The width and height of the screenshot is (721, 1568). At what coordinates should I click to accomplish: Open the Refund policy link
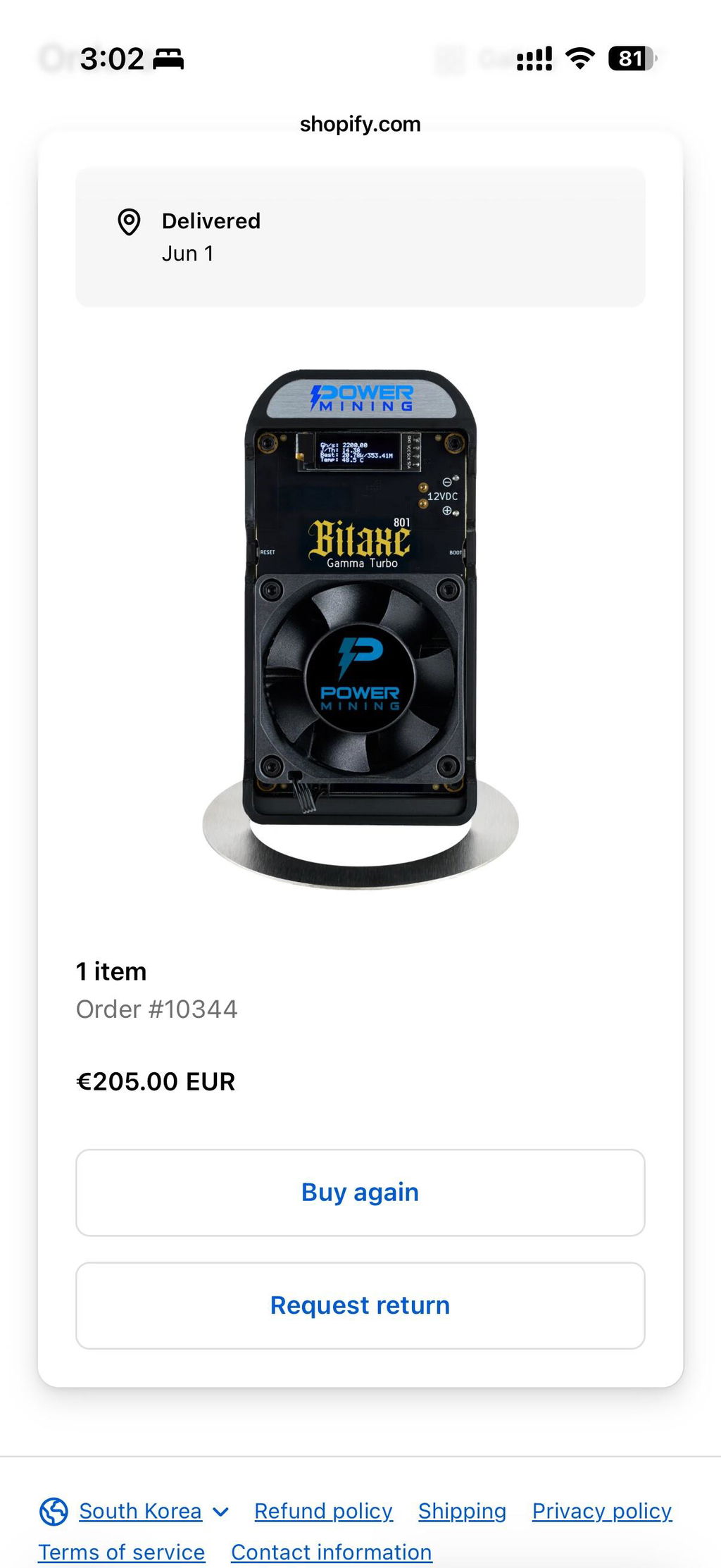coord(323,1511)
